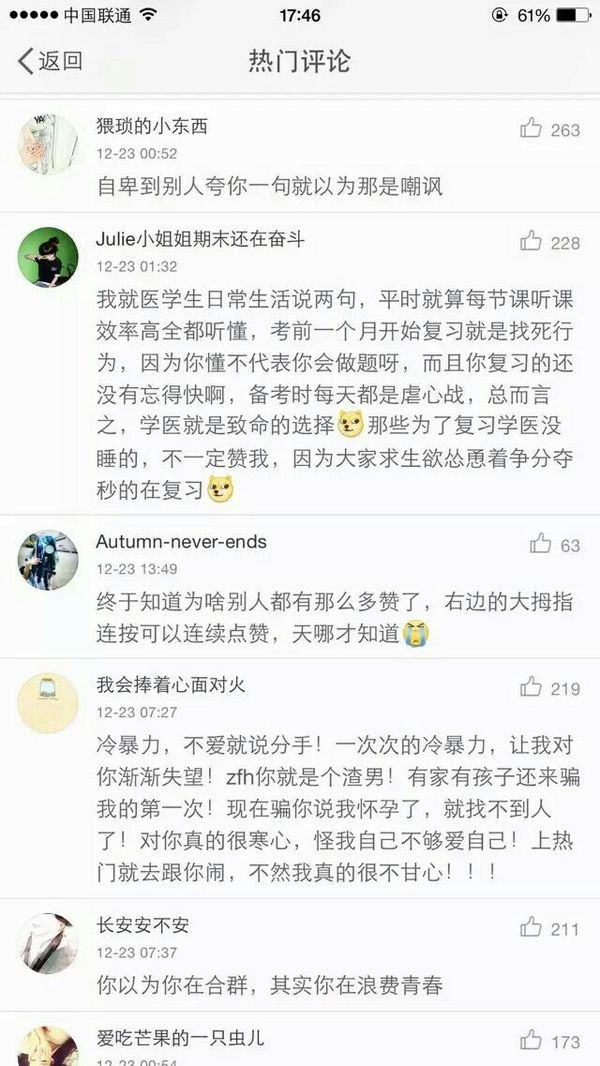This screenshot has height=1066, width=600.
Task: Like the Autumn-never-ends comment
Action: point(541,544)
